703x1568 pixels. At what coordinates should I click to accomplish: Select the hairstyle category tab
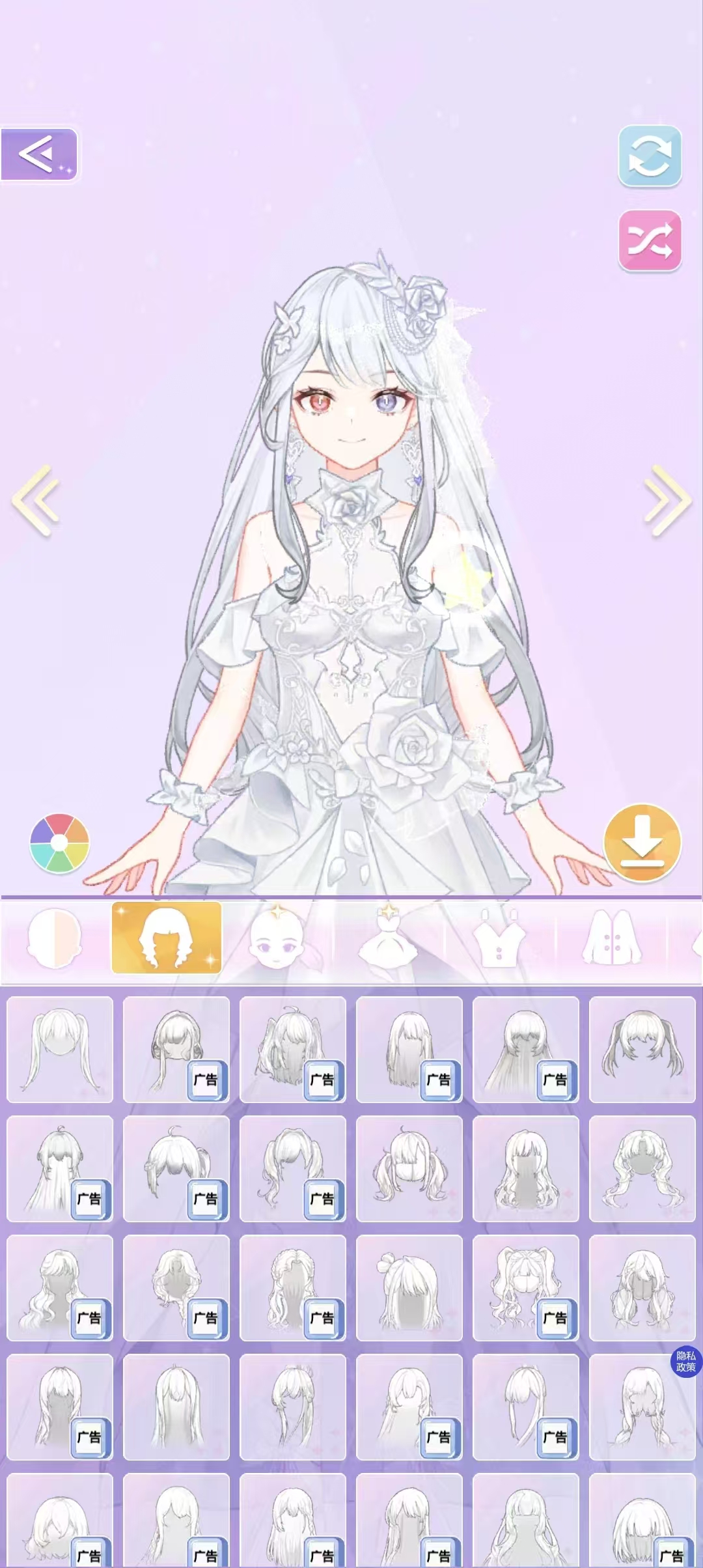[167, 938]
